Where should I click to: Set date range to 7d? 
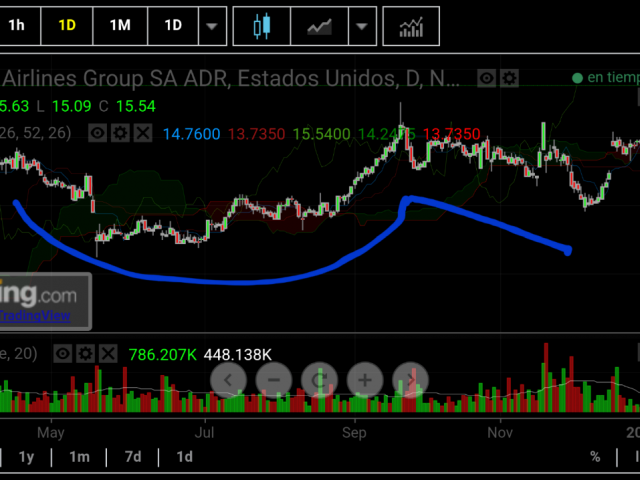(x=132, y=457)
